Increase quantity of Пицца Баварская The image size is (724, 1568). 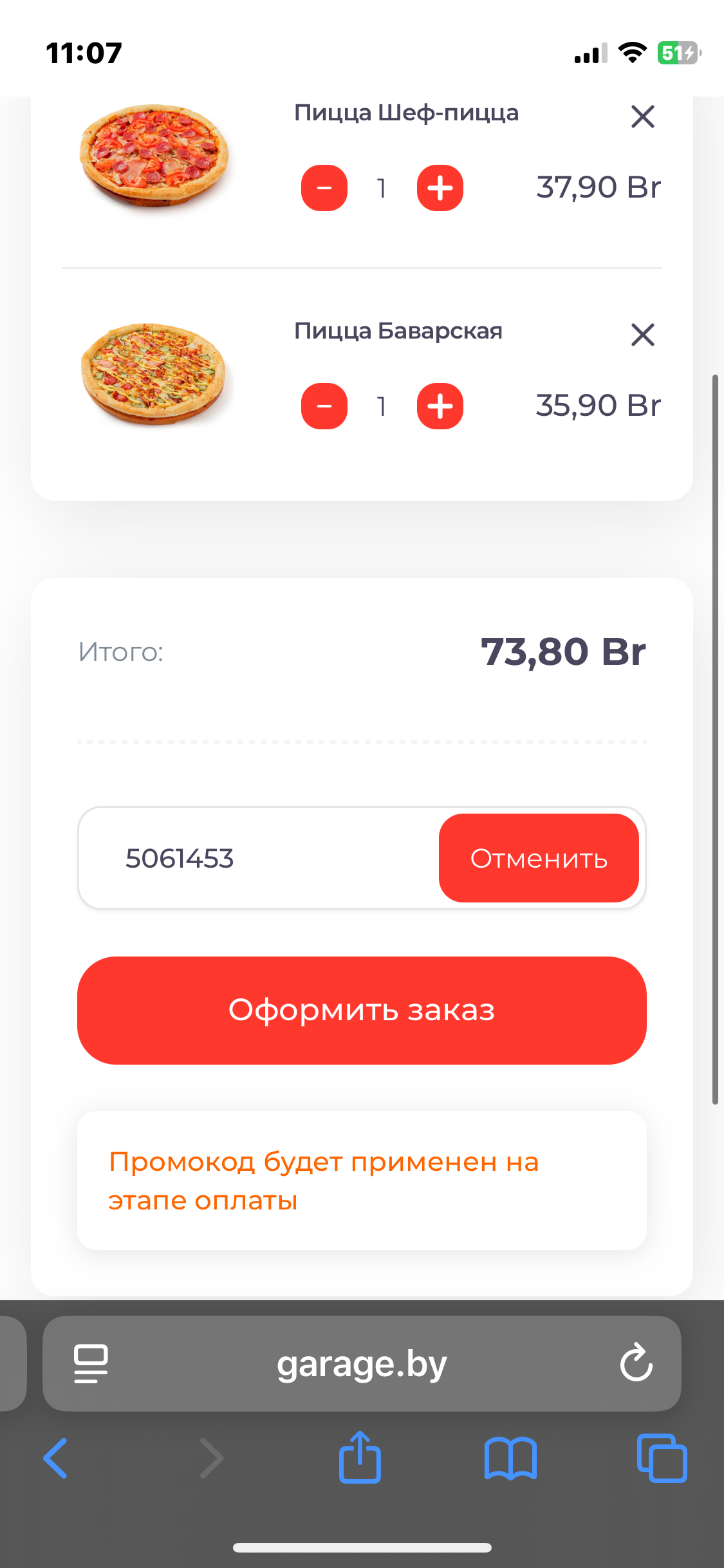pos(440,406)
